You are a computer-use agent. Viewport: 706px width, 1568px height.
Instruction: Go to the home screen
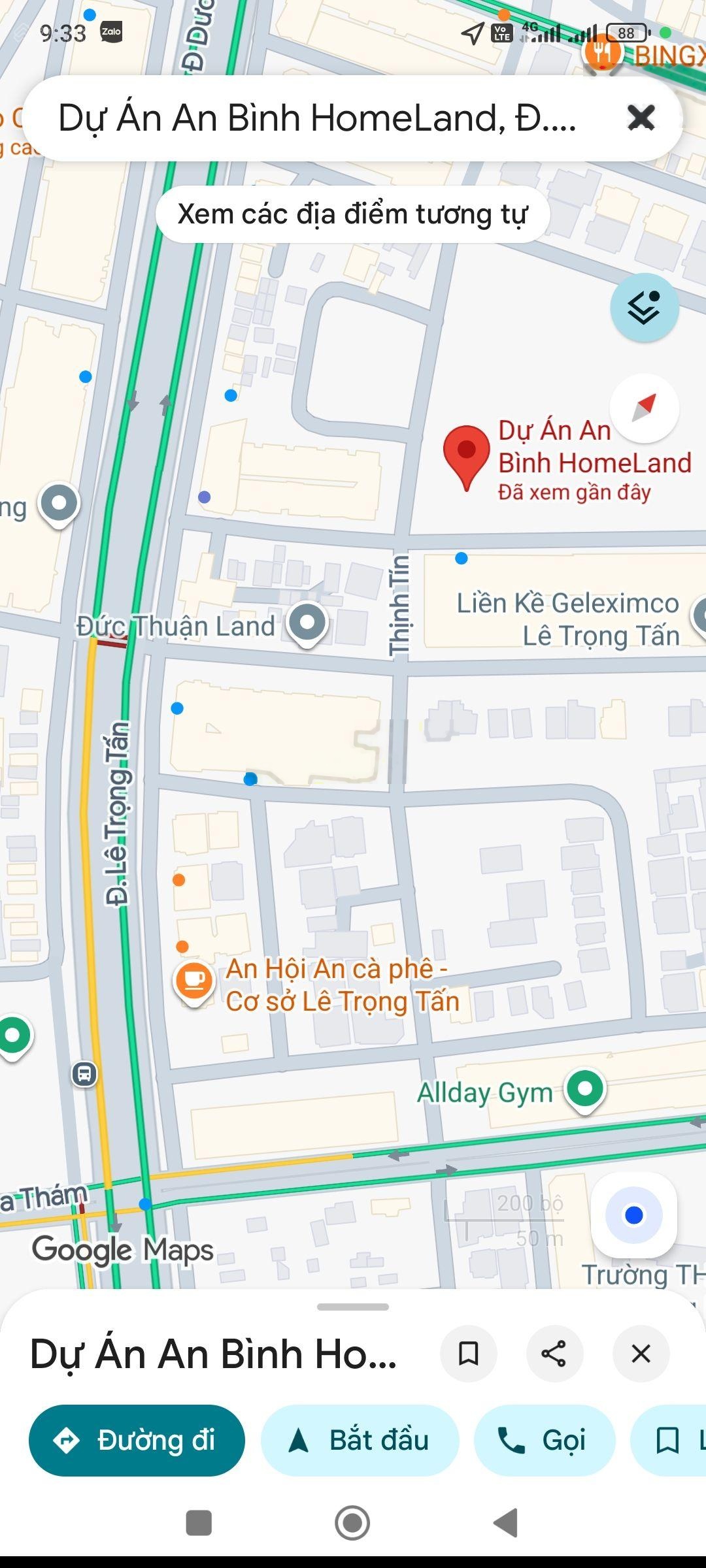click(352, 1523)
